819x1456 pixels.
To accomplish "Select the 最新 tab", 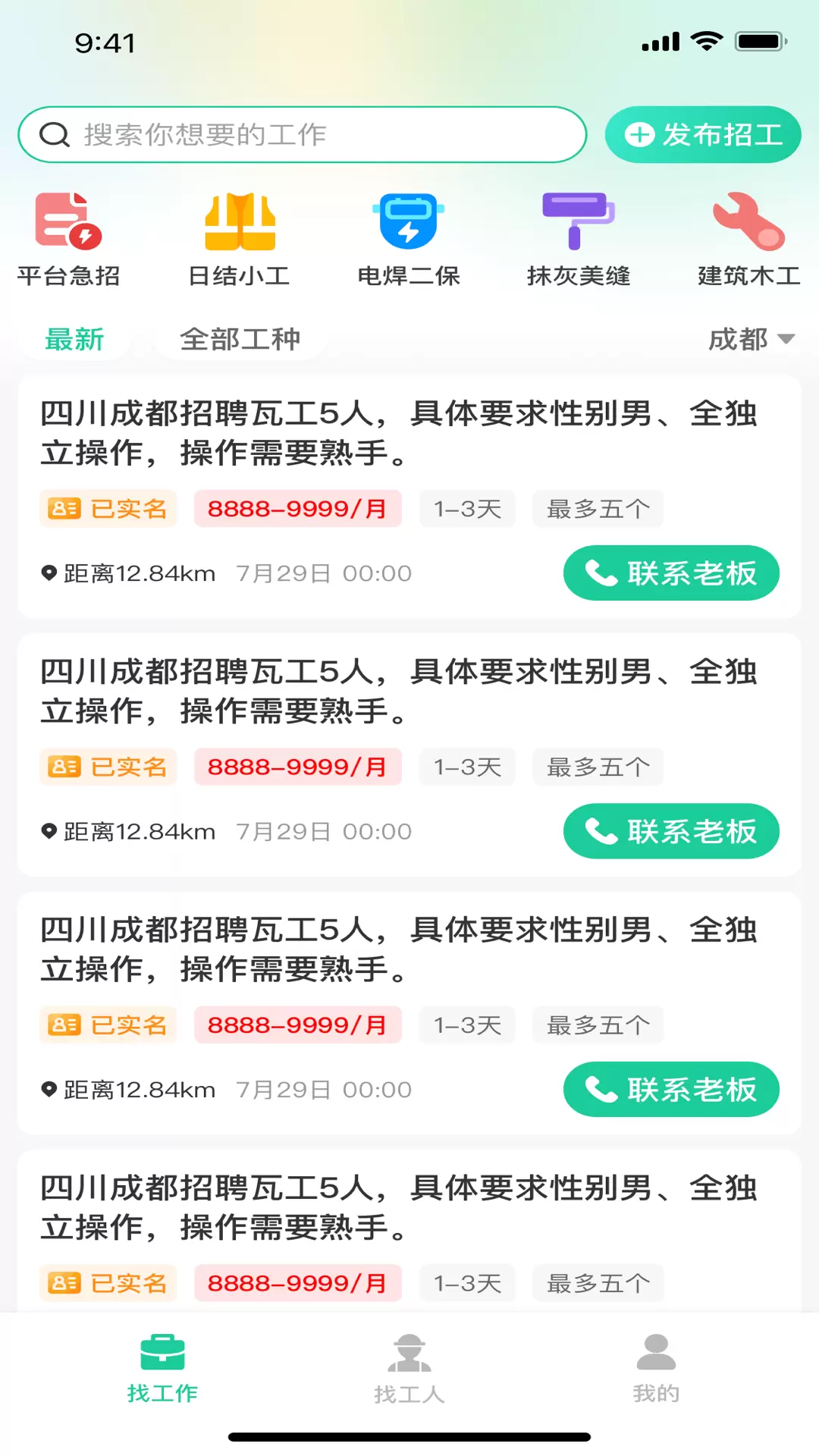I will point(74,339).
